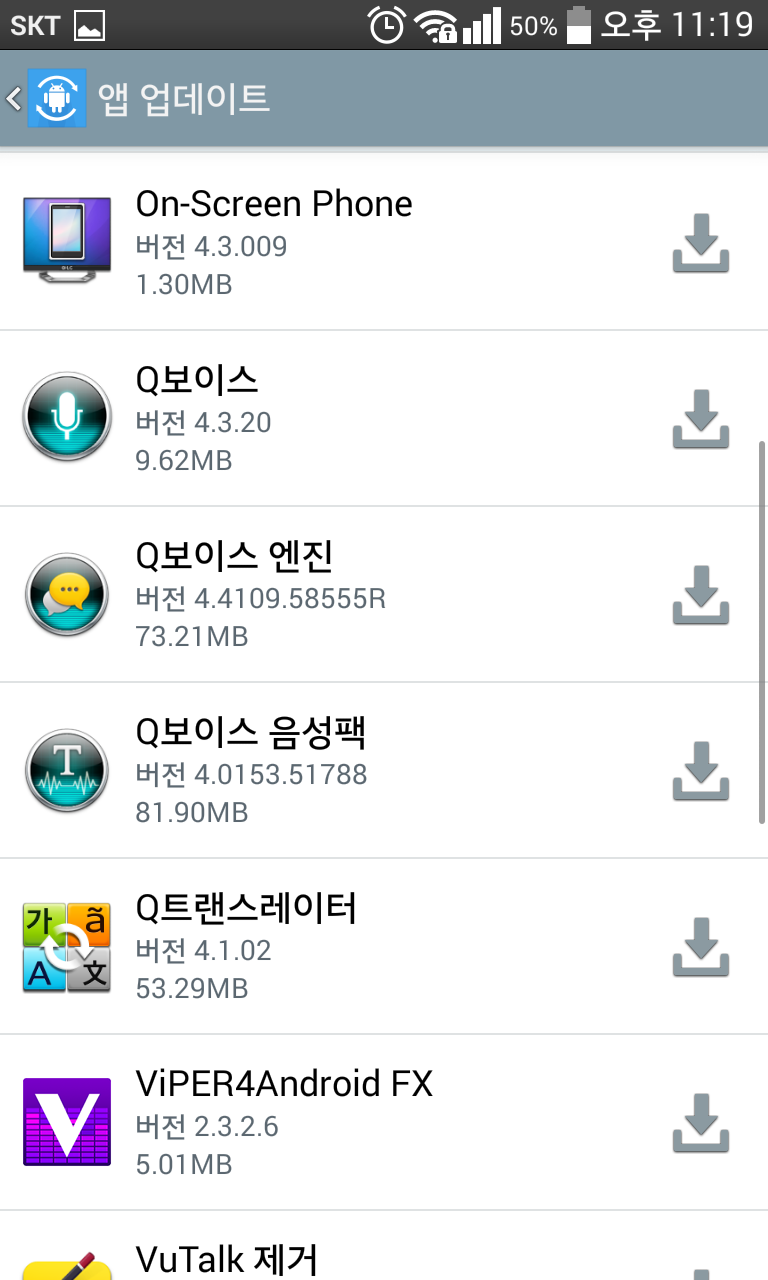This screenshot has height=1280, width=768.
Task: Download the Q보이스 4.3.20 update
Action: click(x=700, y=419)
